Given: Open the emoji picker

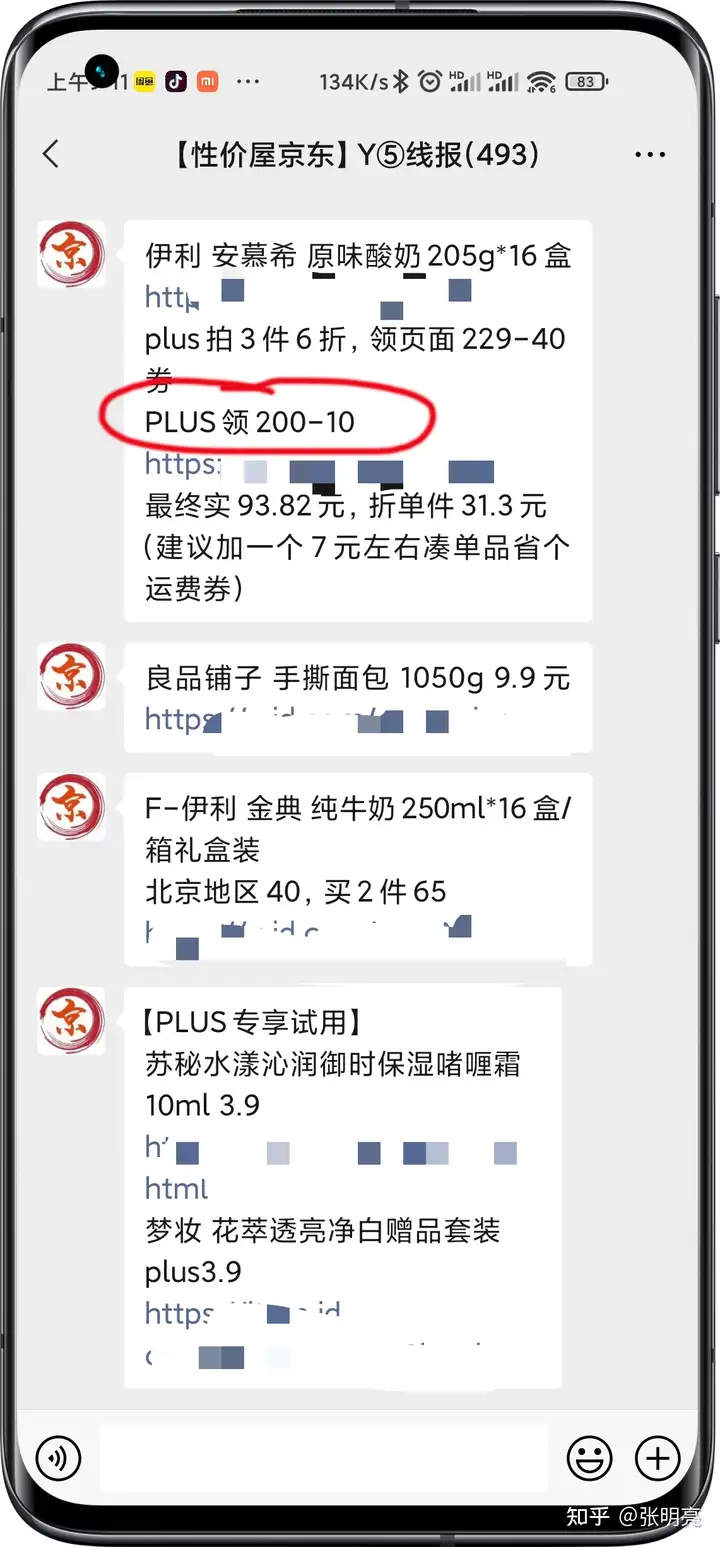Looking at the screenshot, I should pos(589,1458).
